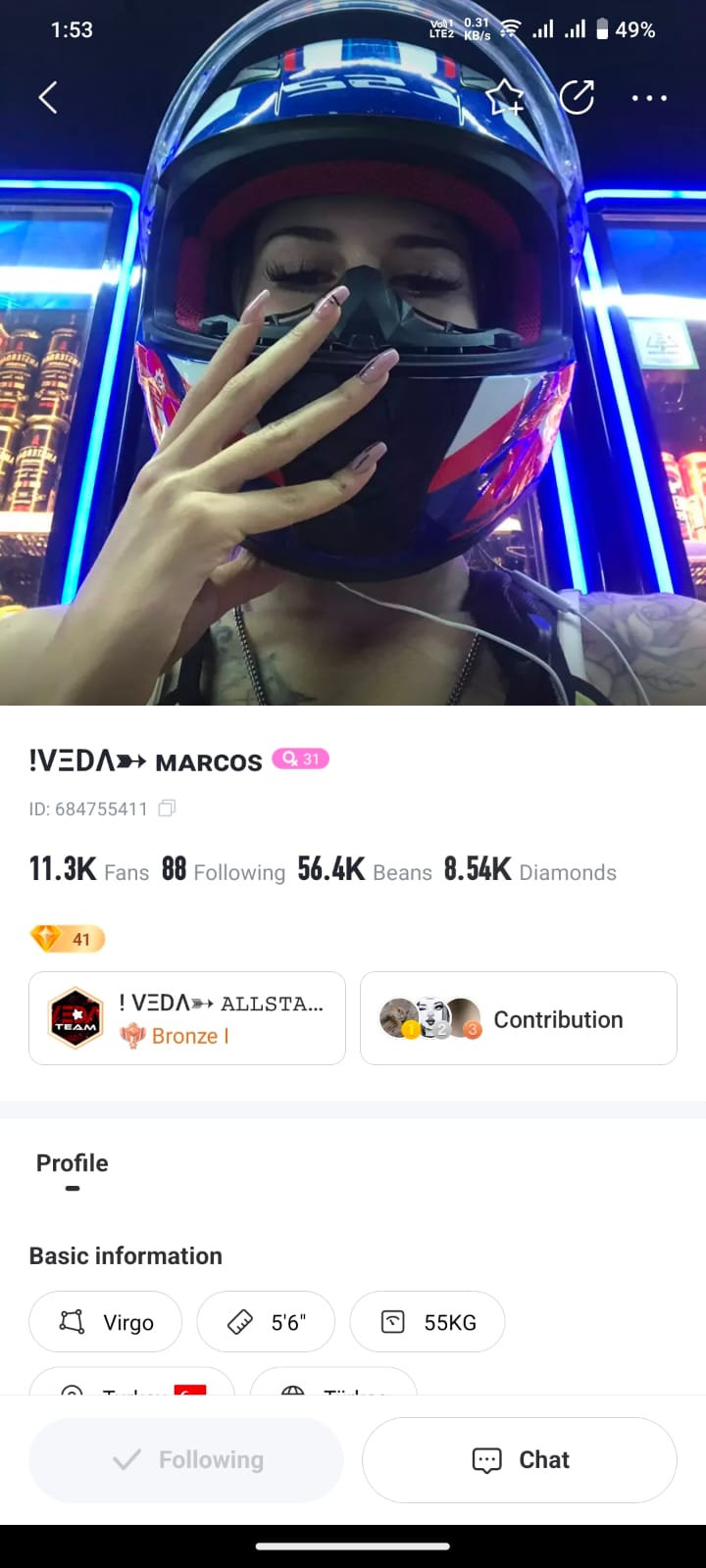View the 88 Following list
The height and width of the screenshot is (1568, 706).
coord(224,870)
